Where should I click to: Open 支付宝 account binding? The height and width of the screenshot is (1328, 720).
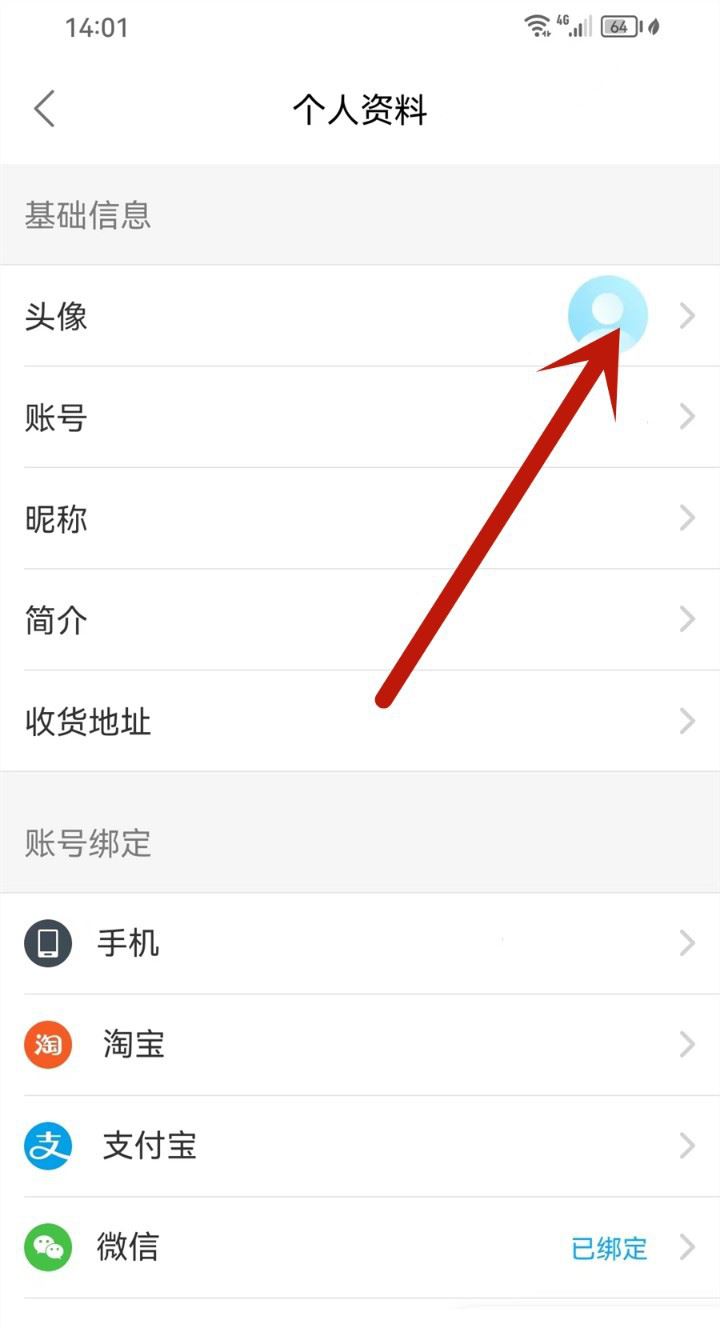point(360,1146)
